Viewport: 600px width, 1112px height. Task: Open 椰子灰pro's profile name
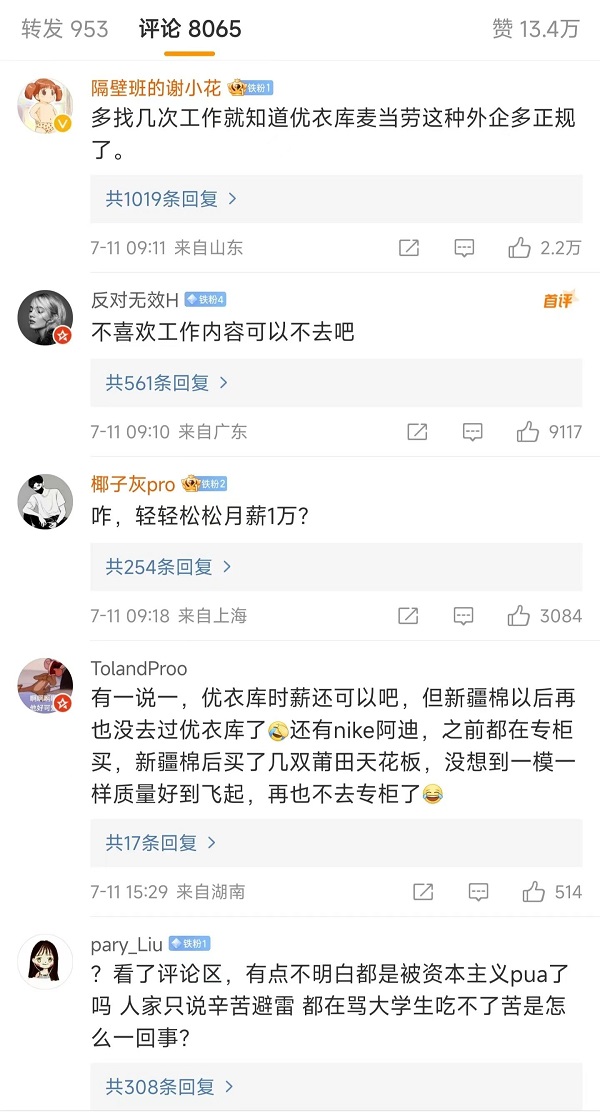click(x=133, y=484)
